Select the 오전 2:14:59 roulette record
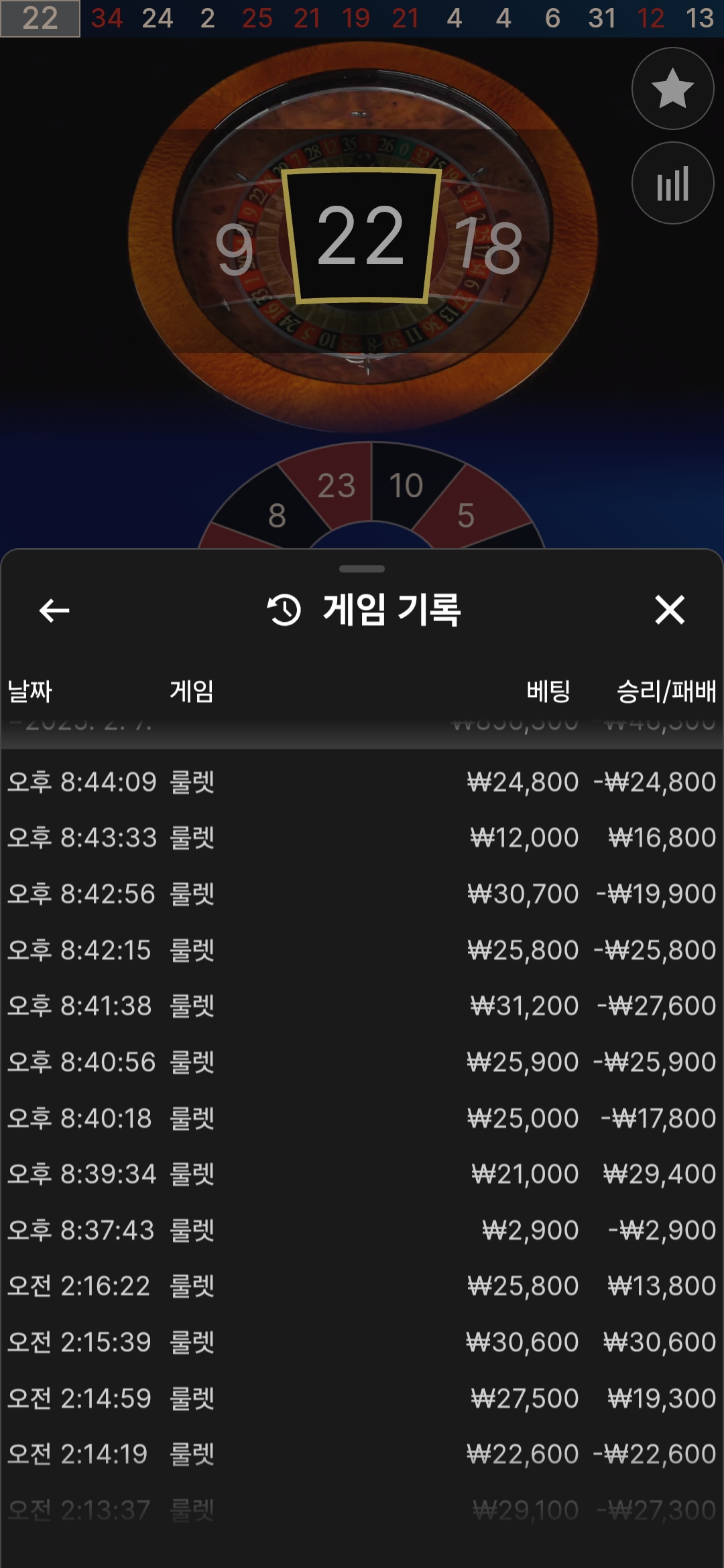 362,1398
